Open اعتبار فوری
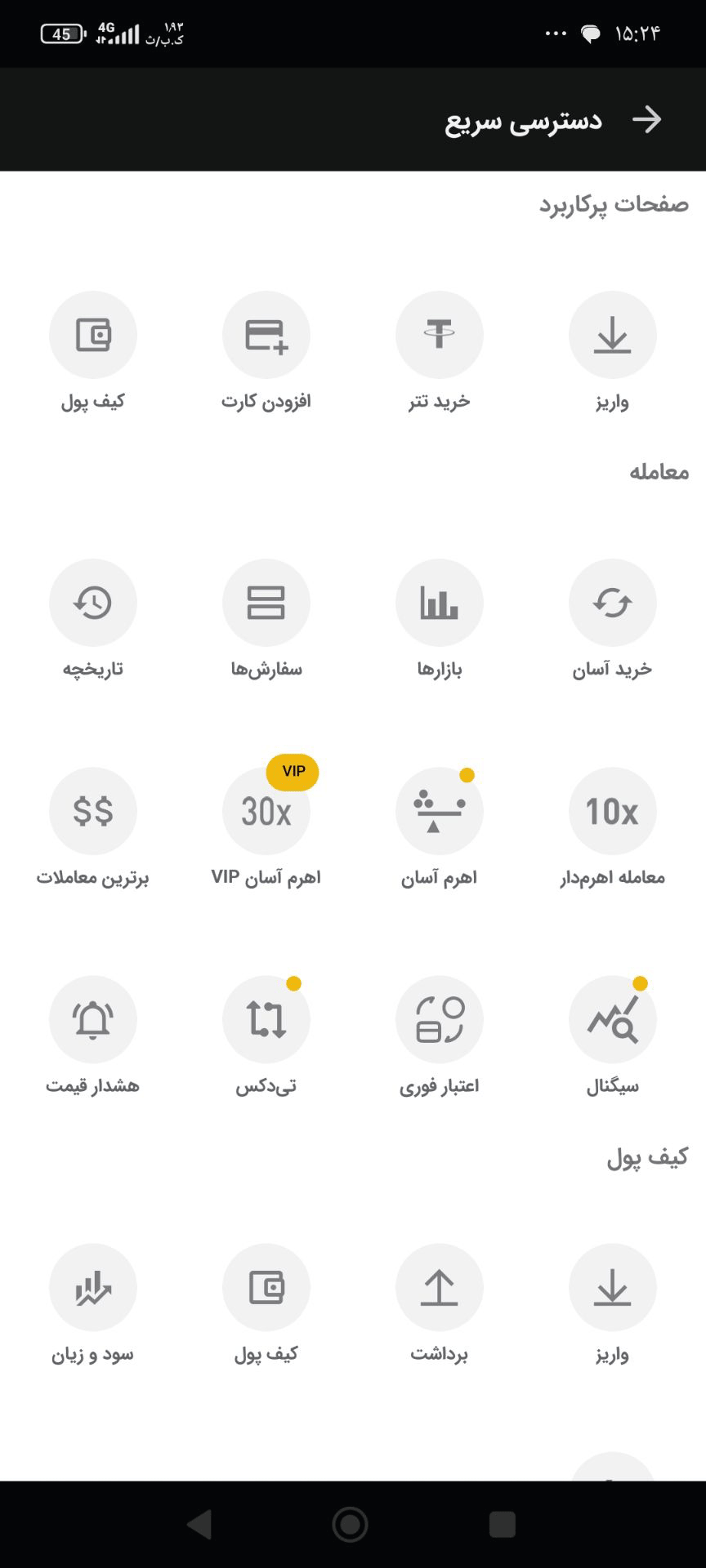The width and height of the screenshot is (706, 1568). [439, 1020]
